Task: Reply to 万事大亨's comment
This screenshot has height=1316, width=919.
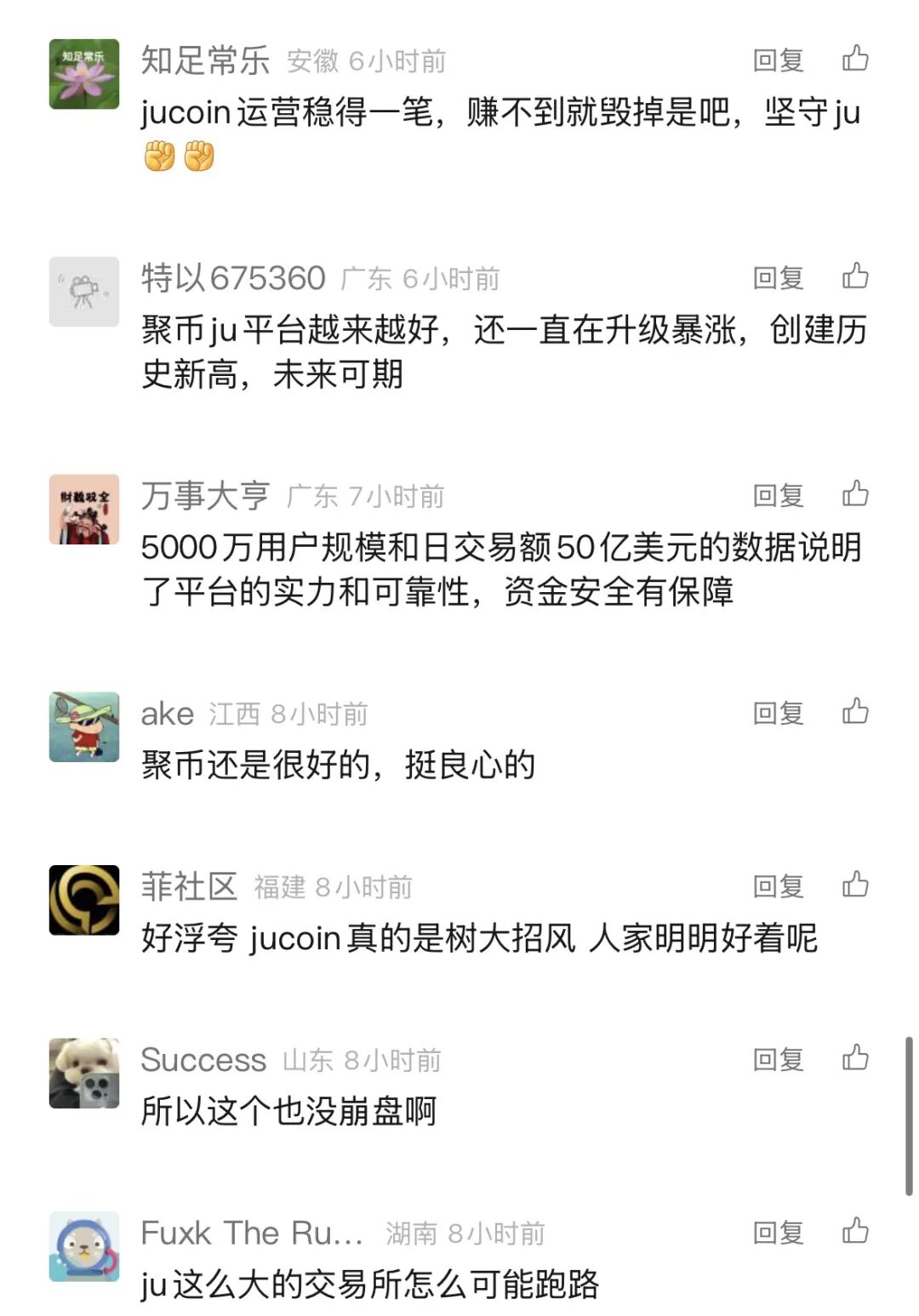Action: coord(778,496)
